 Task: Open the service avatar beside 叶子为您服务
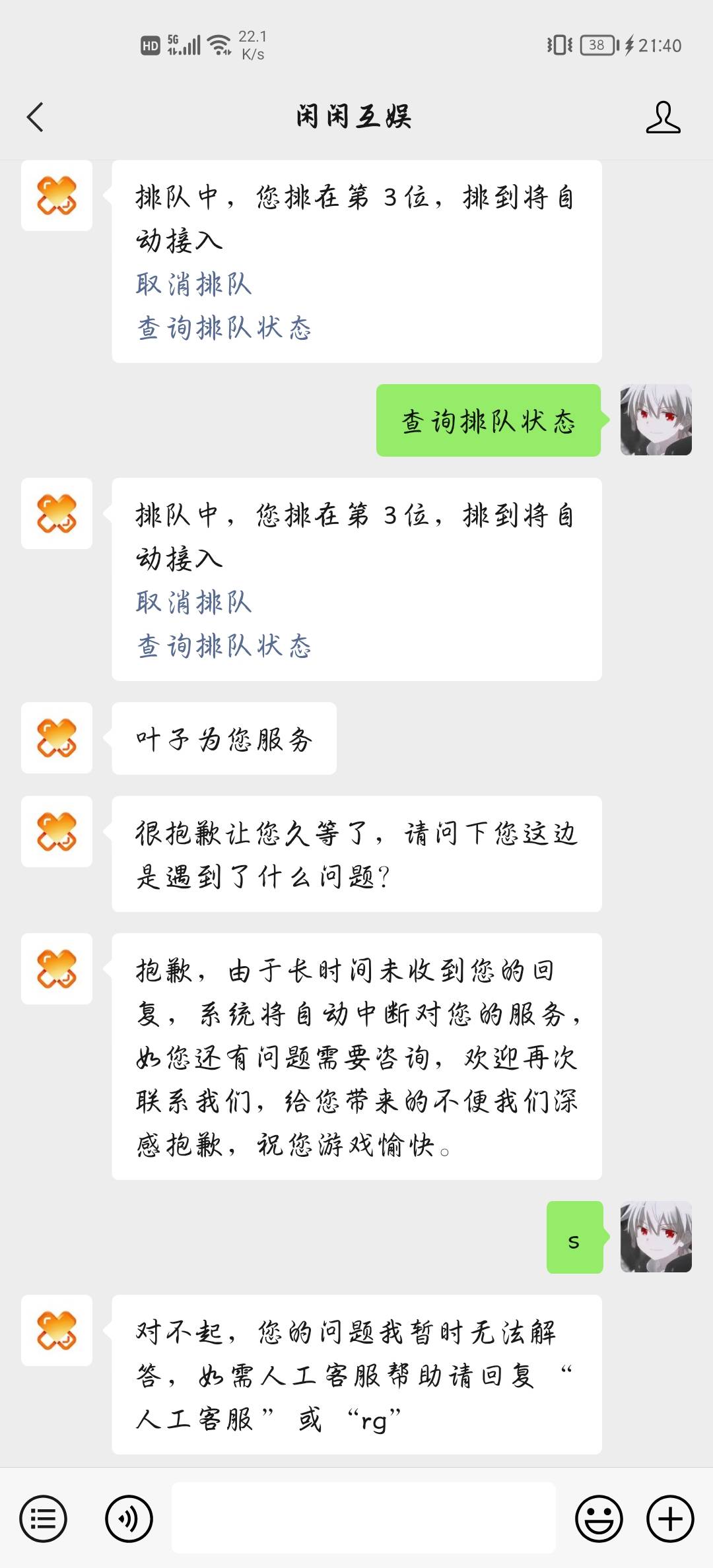(57, 738)
